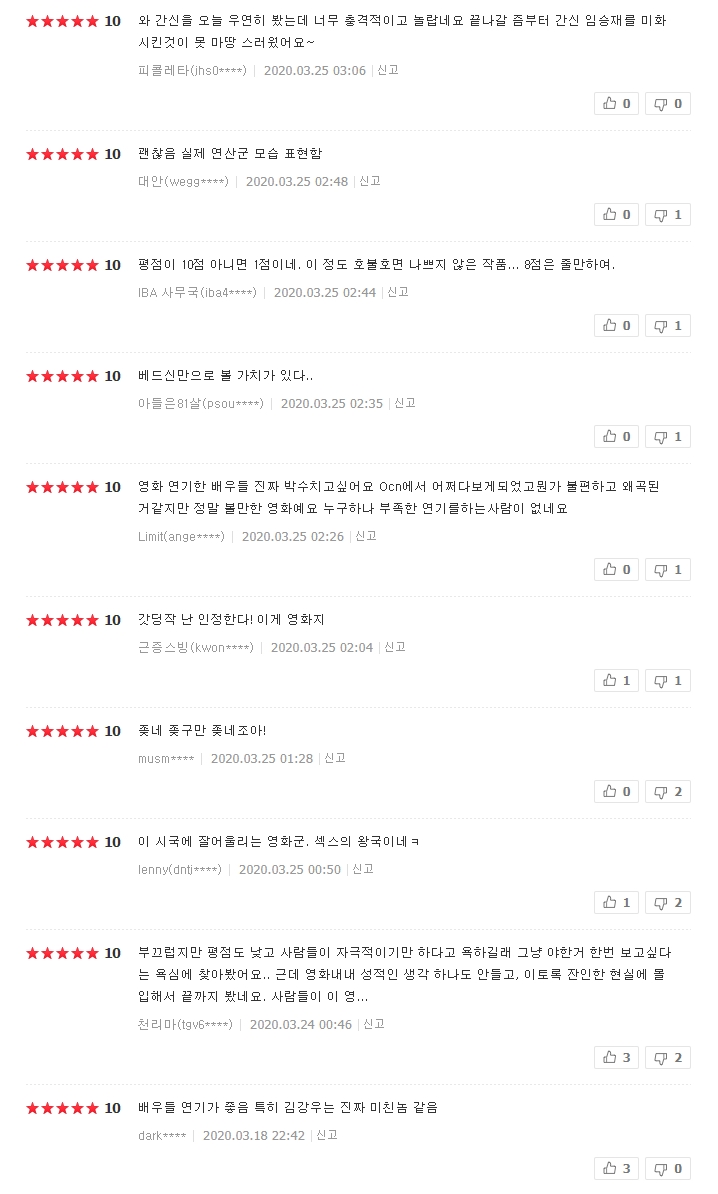Report the review by dark****
The image size is (718, 1194).
pyautogui.click(x=327, y=1135)
